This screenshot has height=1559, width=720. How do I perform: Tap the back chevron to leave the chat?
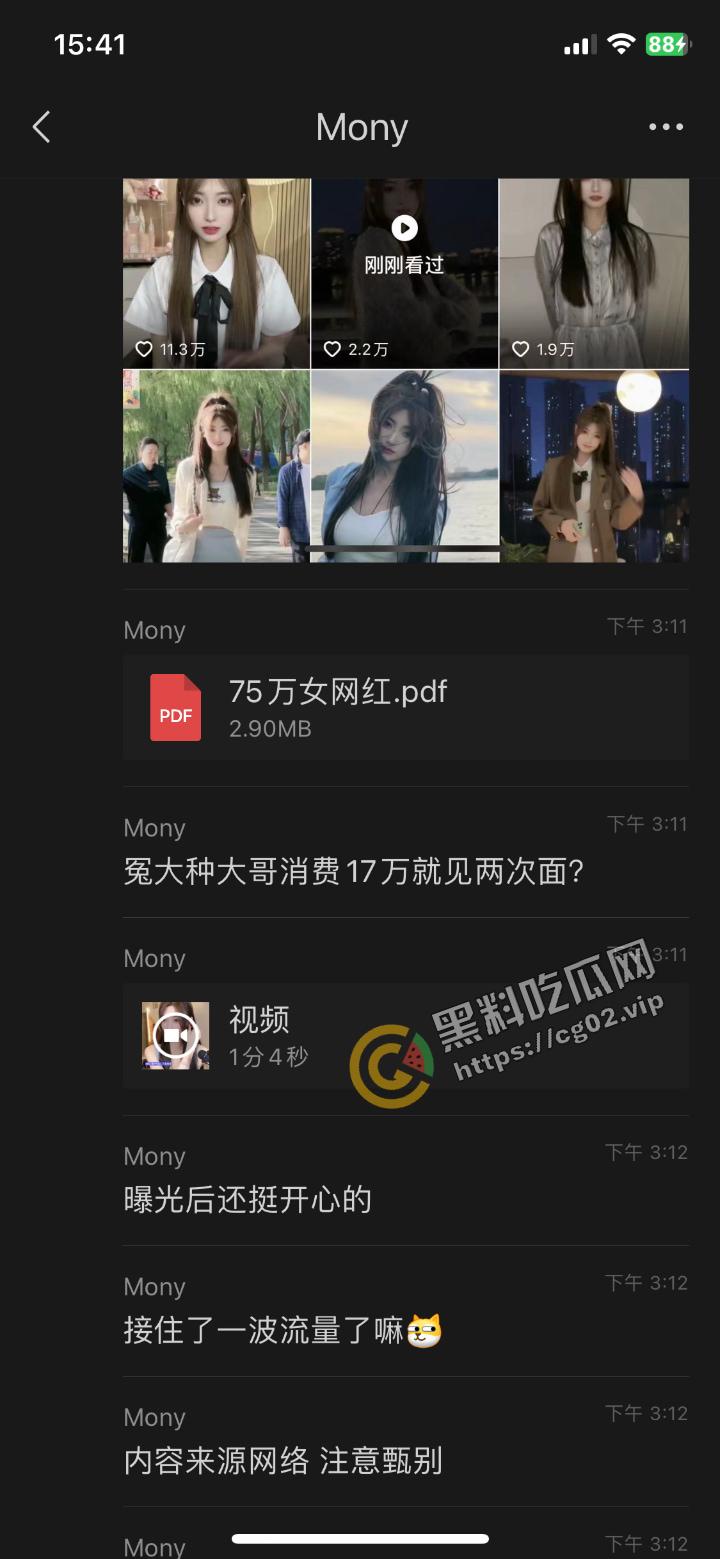click(x=40, y=128)
